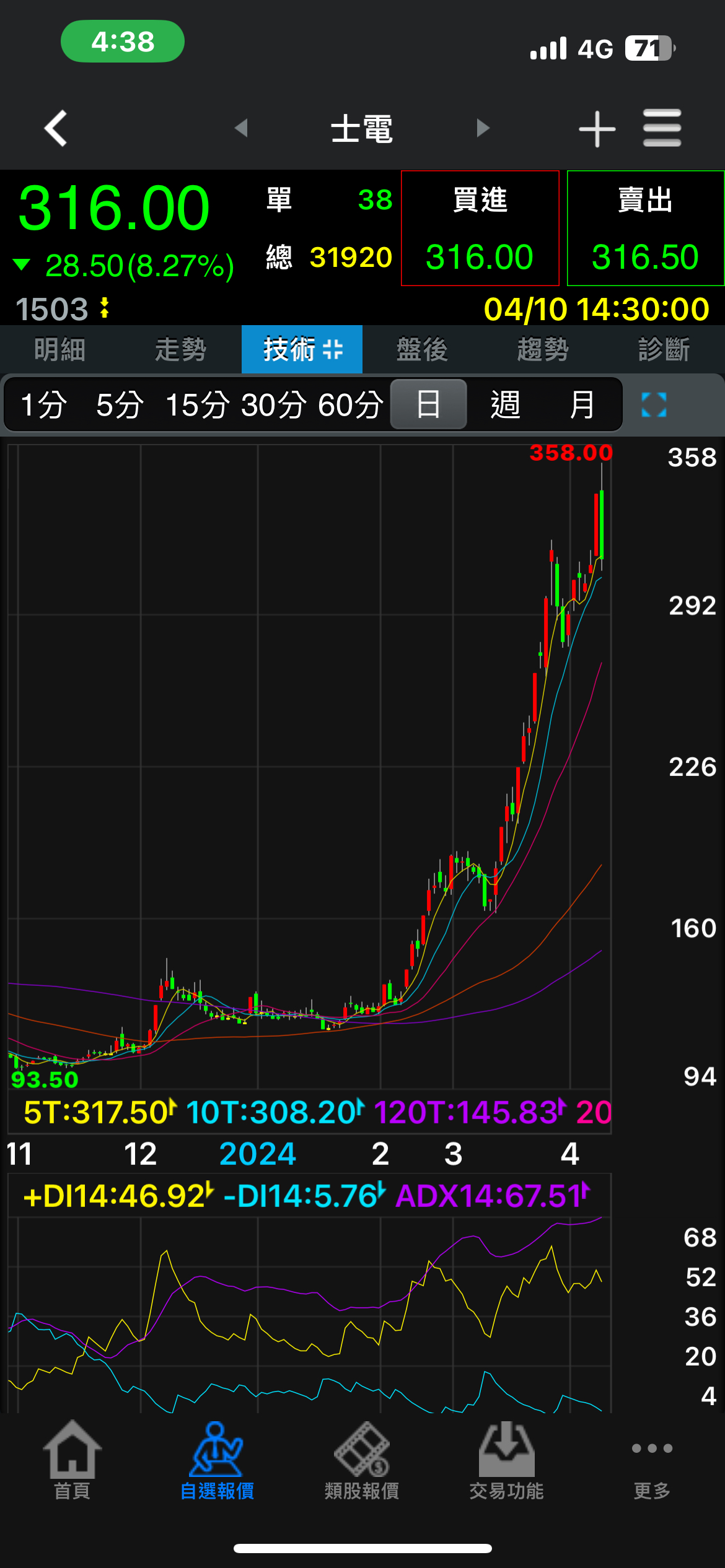Go back using the top-left arrow
Viewport: 725px width, 1568px height.
pos(56,128)
